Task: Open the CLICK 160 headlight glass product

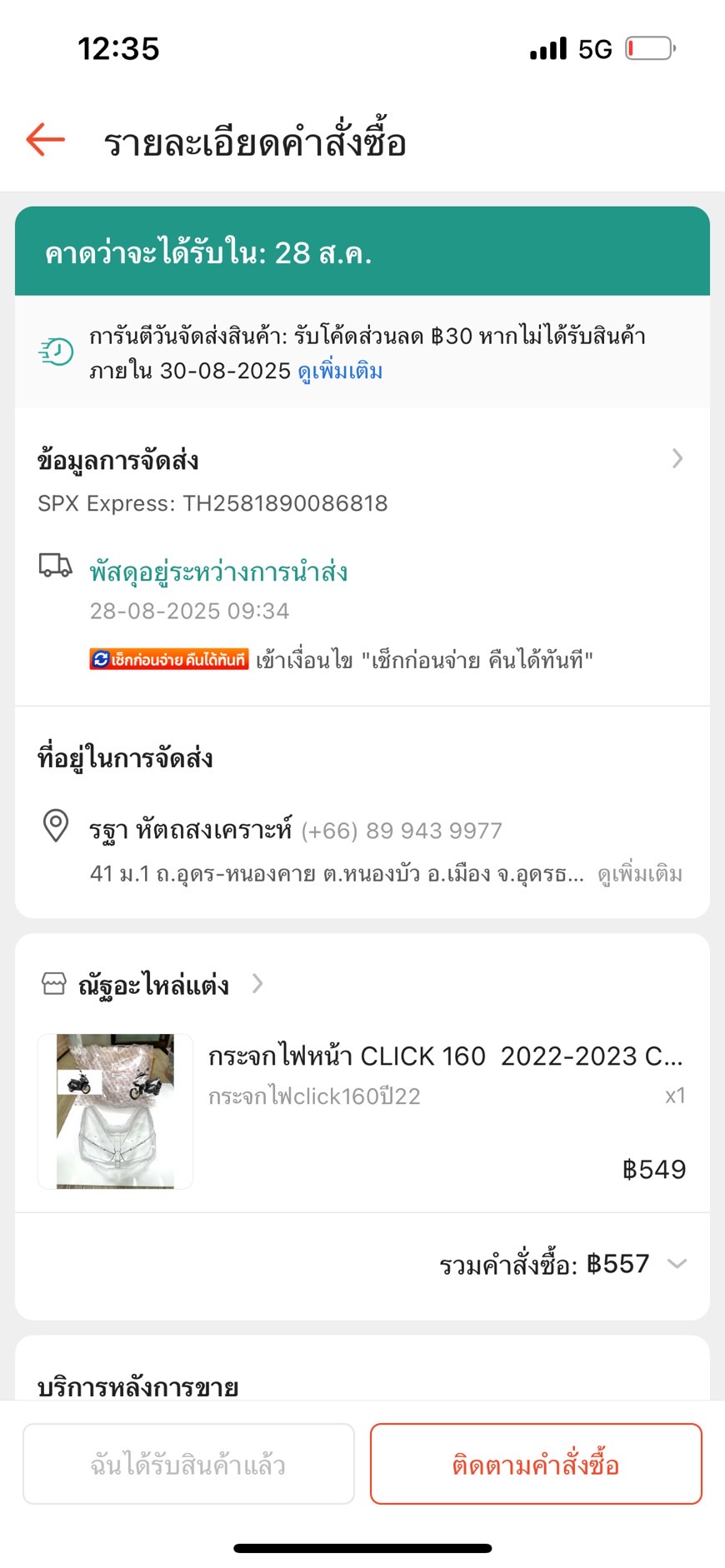Action: tap(444, 1056)
